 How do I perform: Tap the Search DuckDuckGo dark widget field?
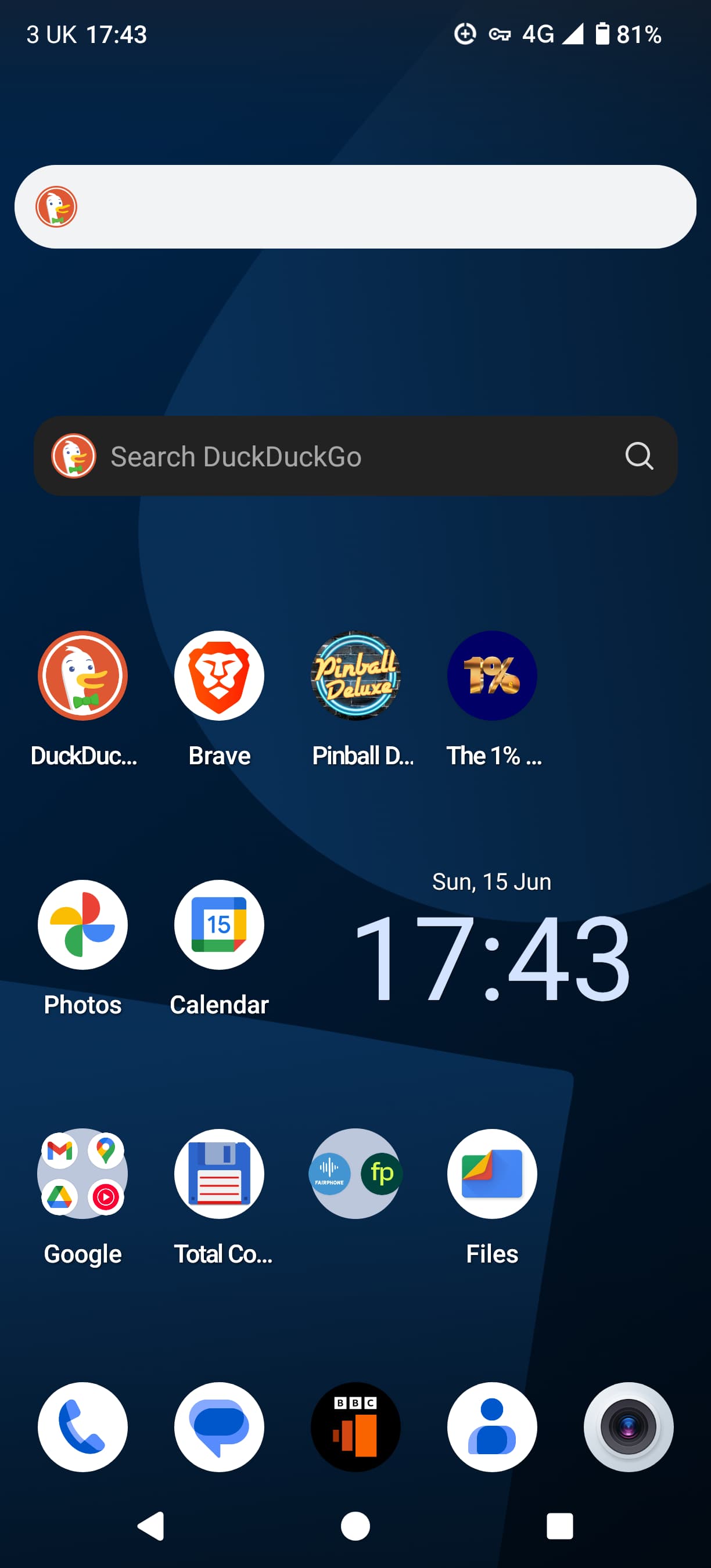355,456
